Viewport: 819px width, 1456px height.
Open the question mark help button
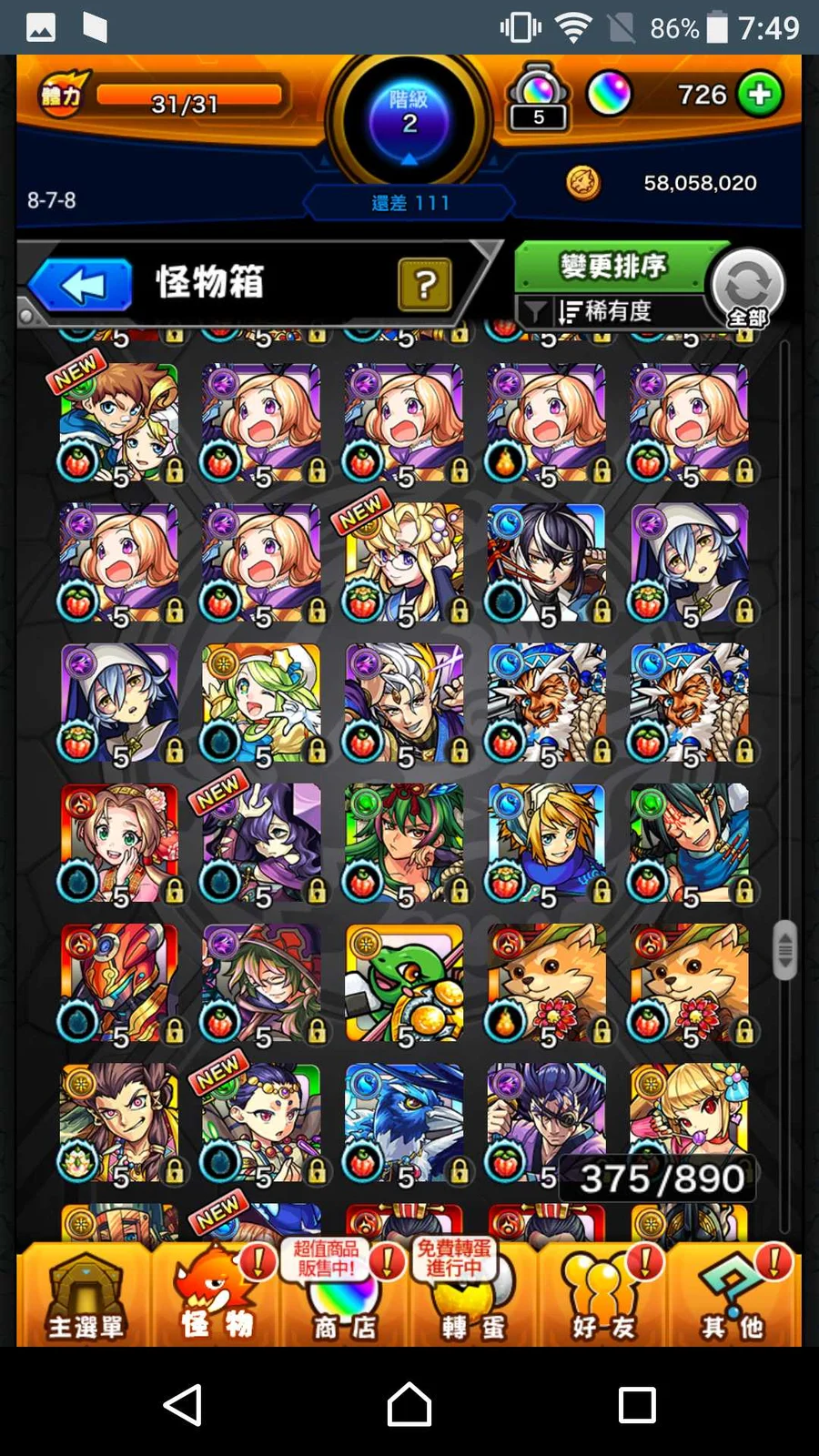(x=424, y=286)
